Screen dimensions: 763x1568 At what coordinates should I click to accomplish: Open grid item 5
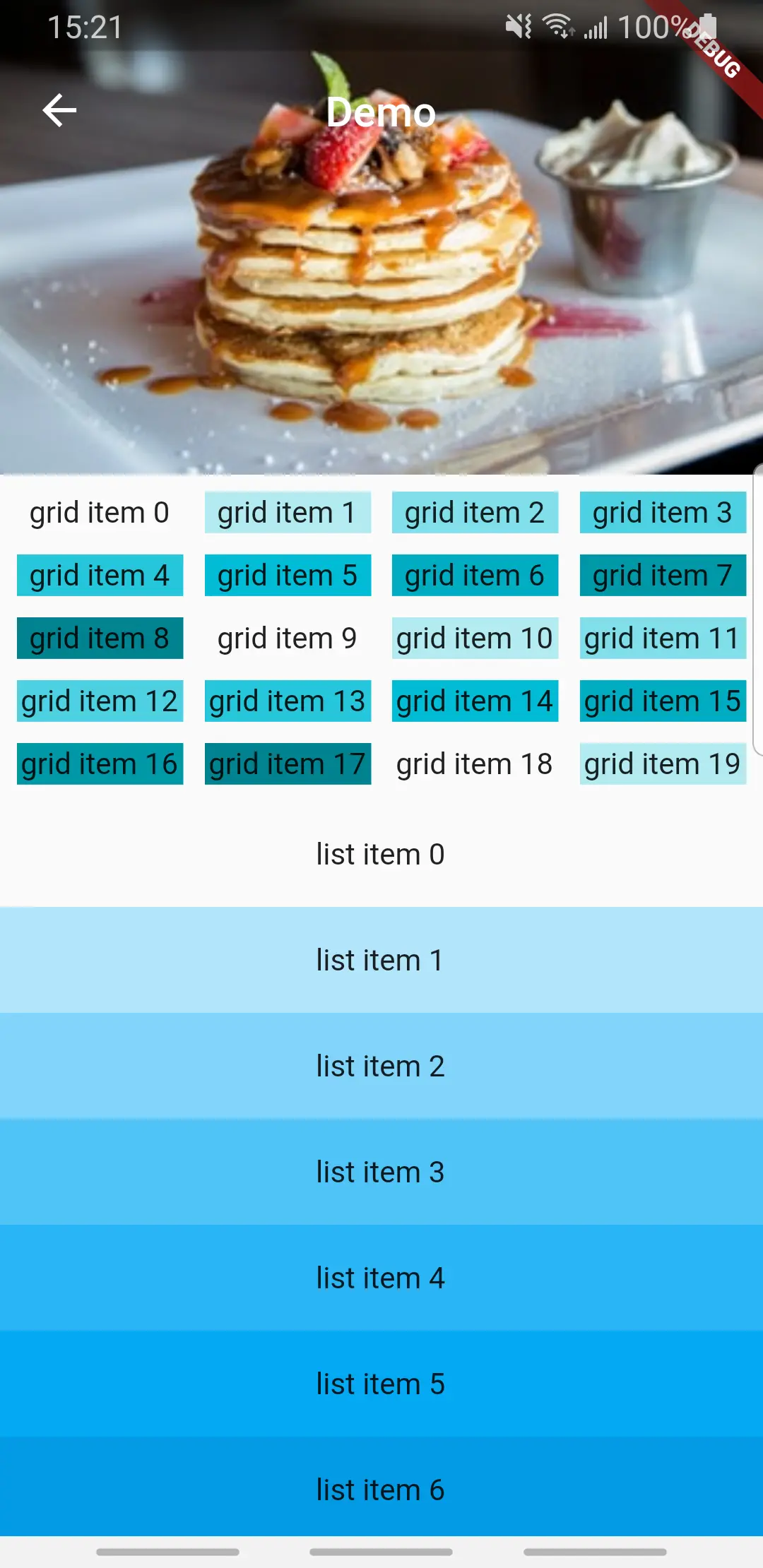(x=288, y=576)
